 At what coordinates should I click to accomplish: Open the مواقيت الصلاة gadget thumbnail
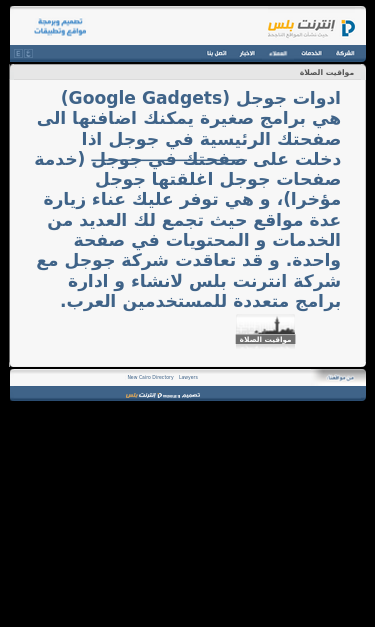click(265, 330)
